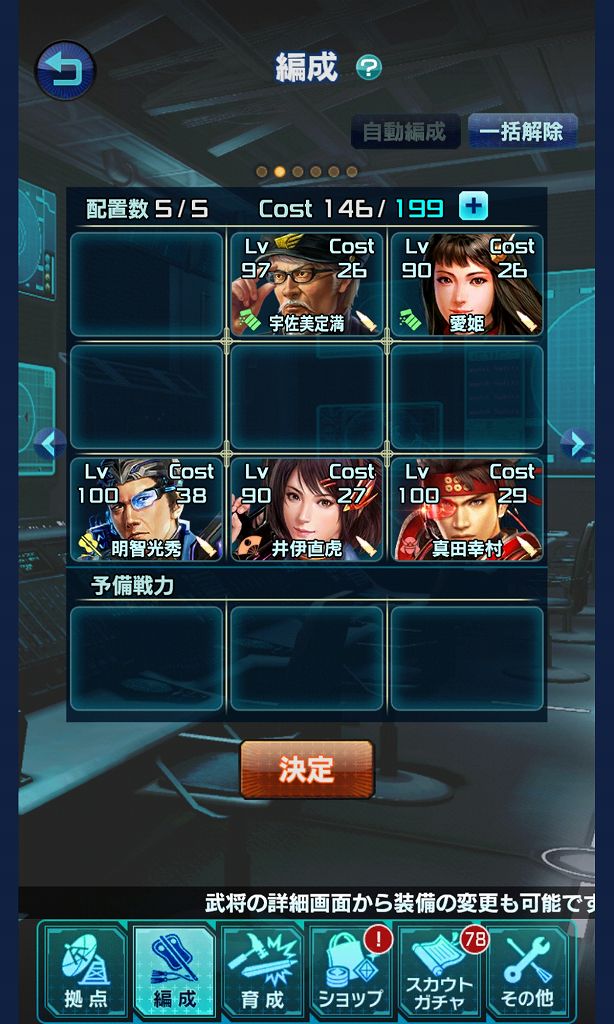This screenshot has height=1024, width=614.
Task: Select the 明智光秀 character card
Action: pos(146,509)
